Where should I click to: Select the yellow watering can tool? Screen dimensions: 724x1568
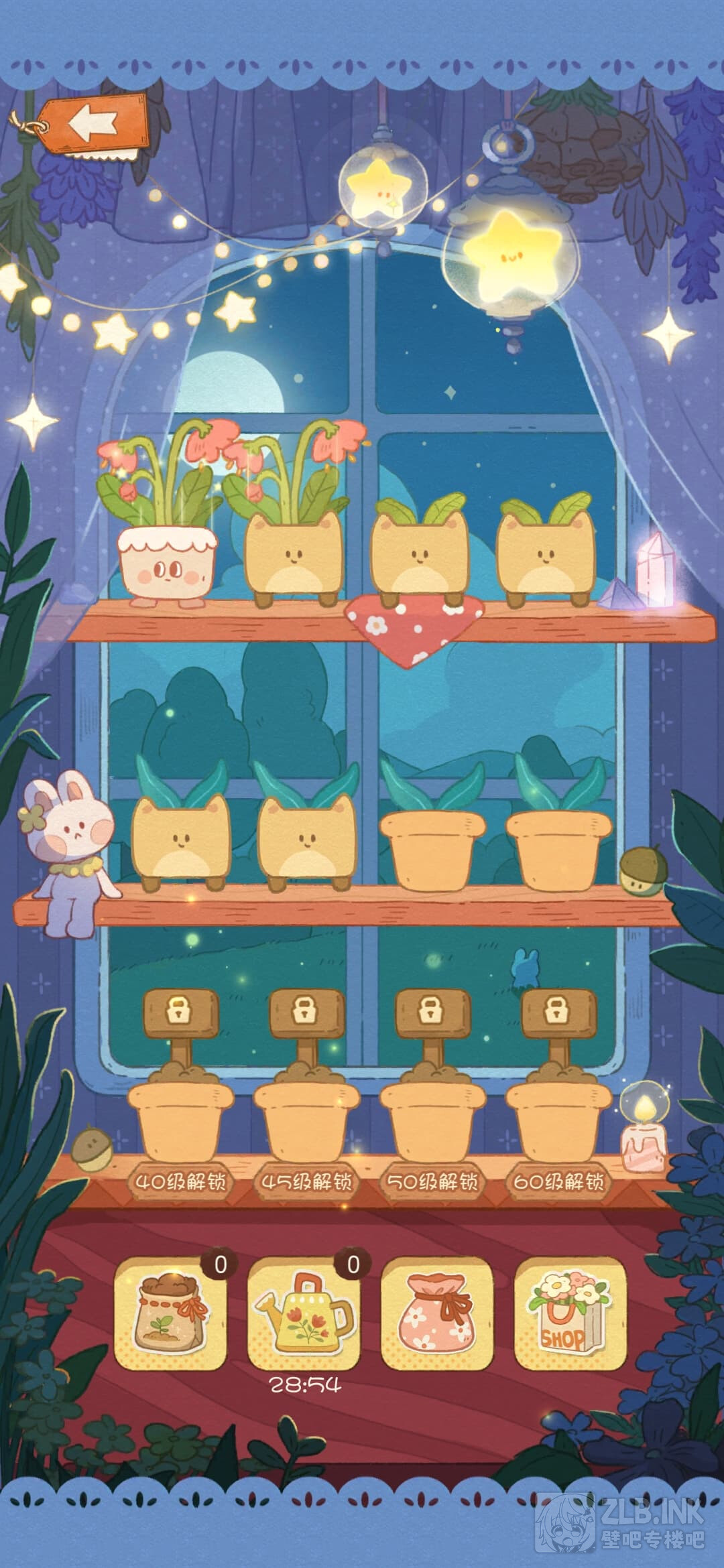click(x=304, y=1313)
